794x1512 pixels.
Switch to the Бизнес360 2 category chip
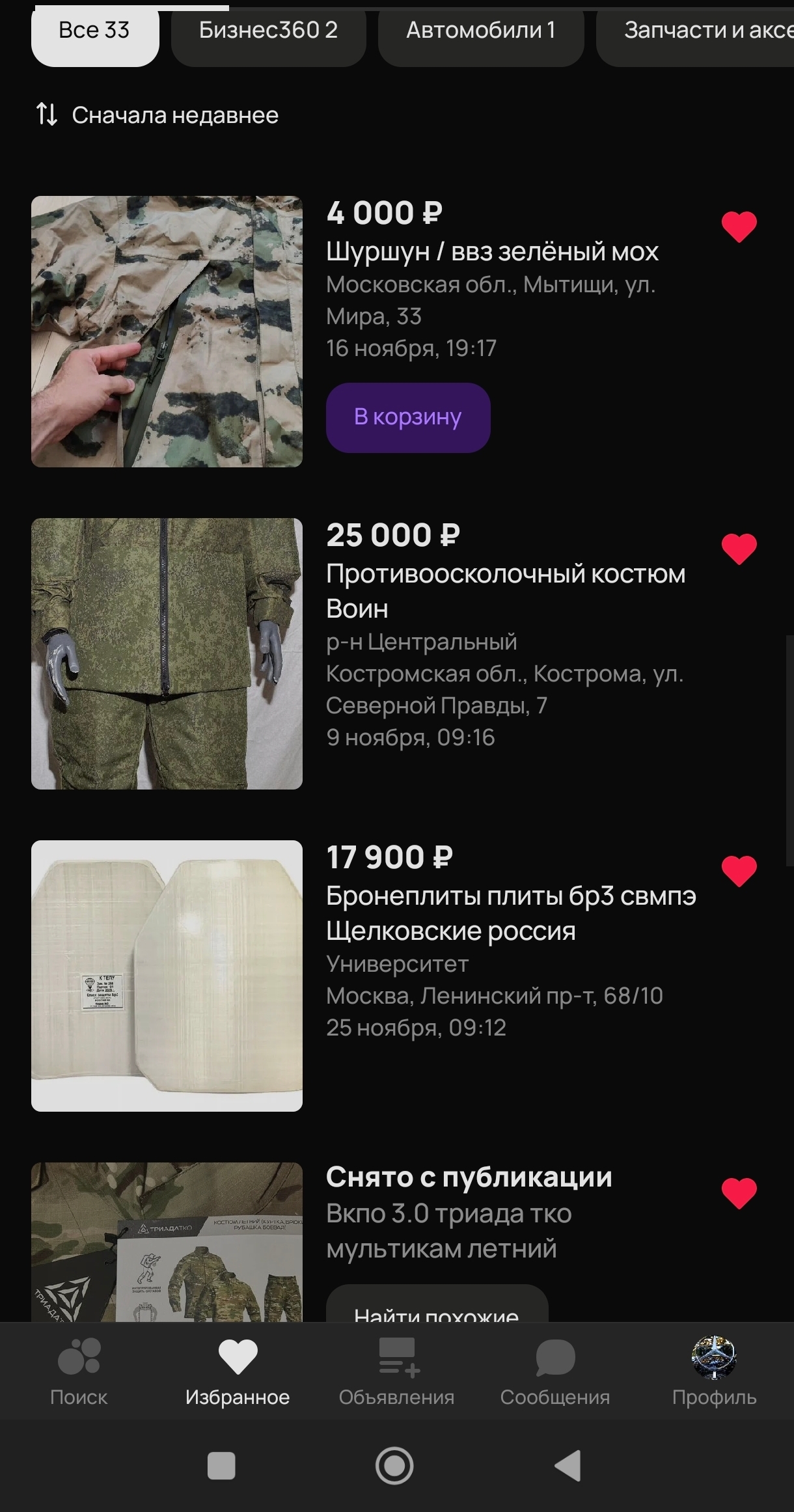(268, 31)
